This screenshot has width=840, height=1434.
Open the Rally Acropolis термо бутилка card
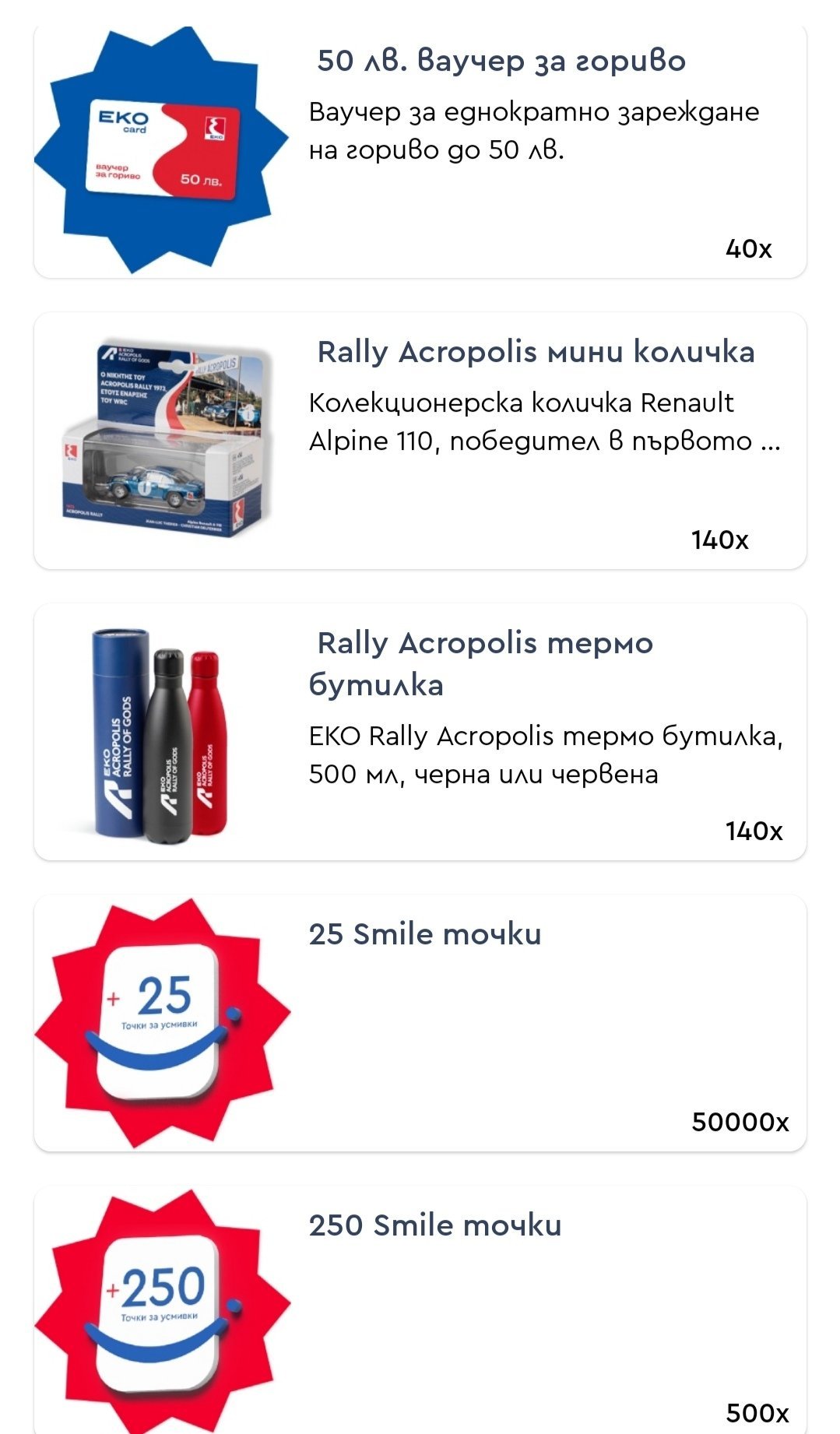[x=420, y=732]
